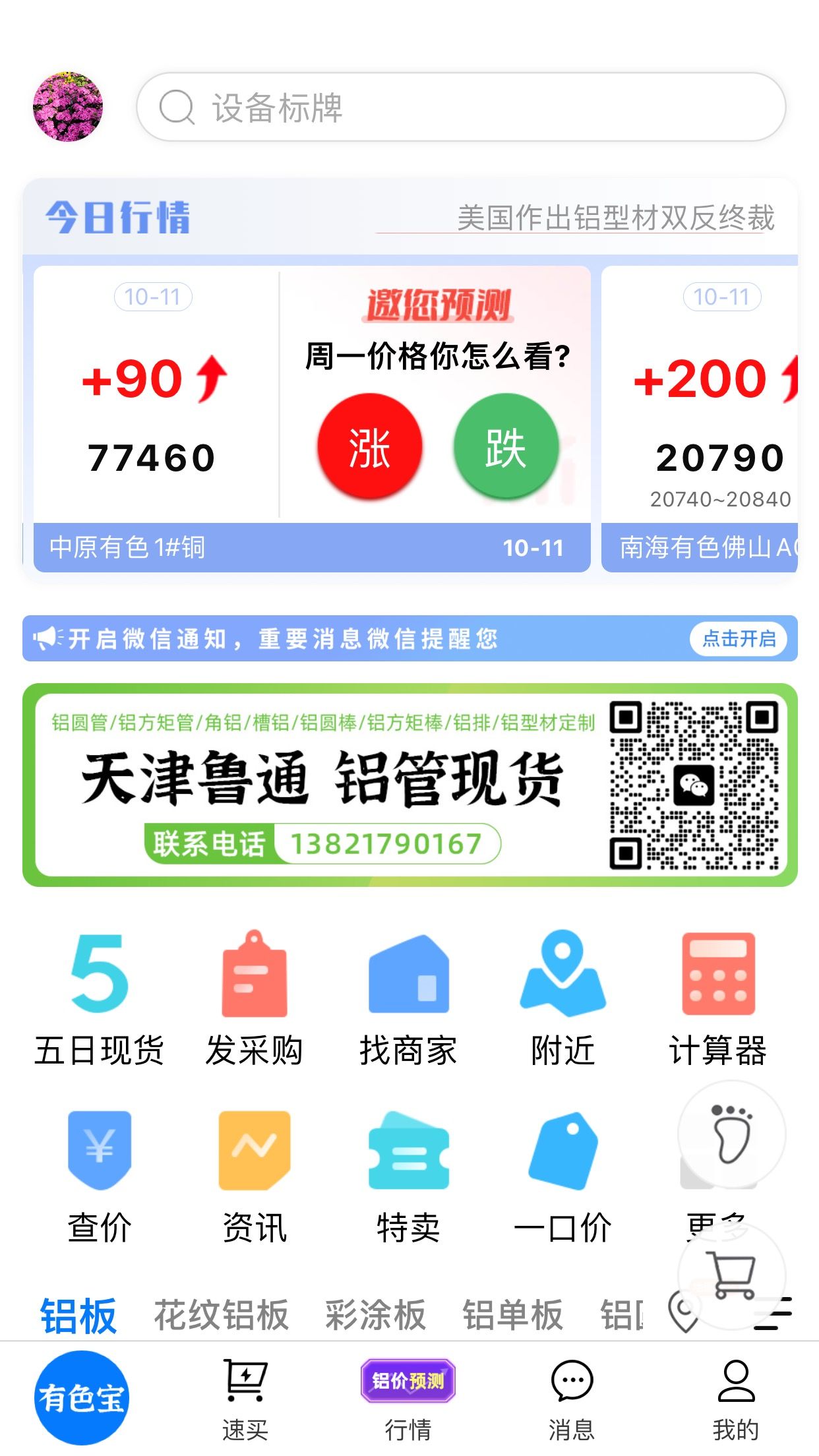
Task: Open the profile avatar
Action: 68,107
